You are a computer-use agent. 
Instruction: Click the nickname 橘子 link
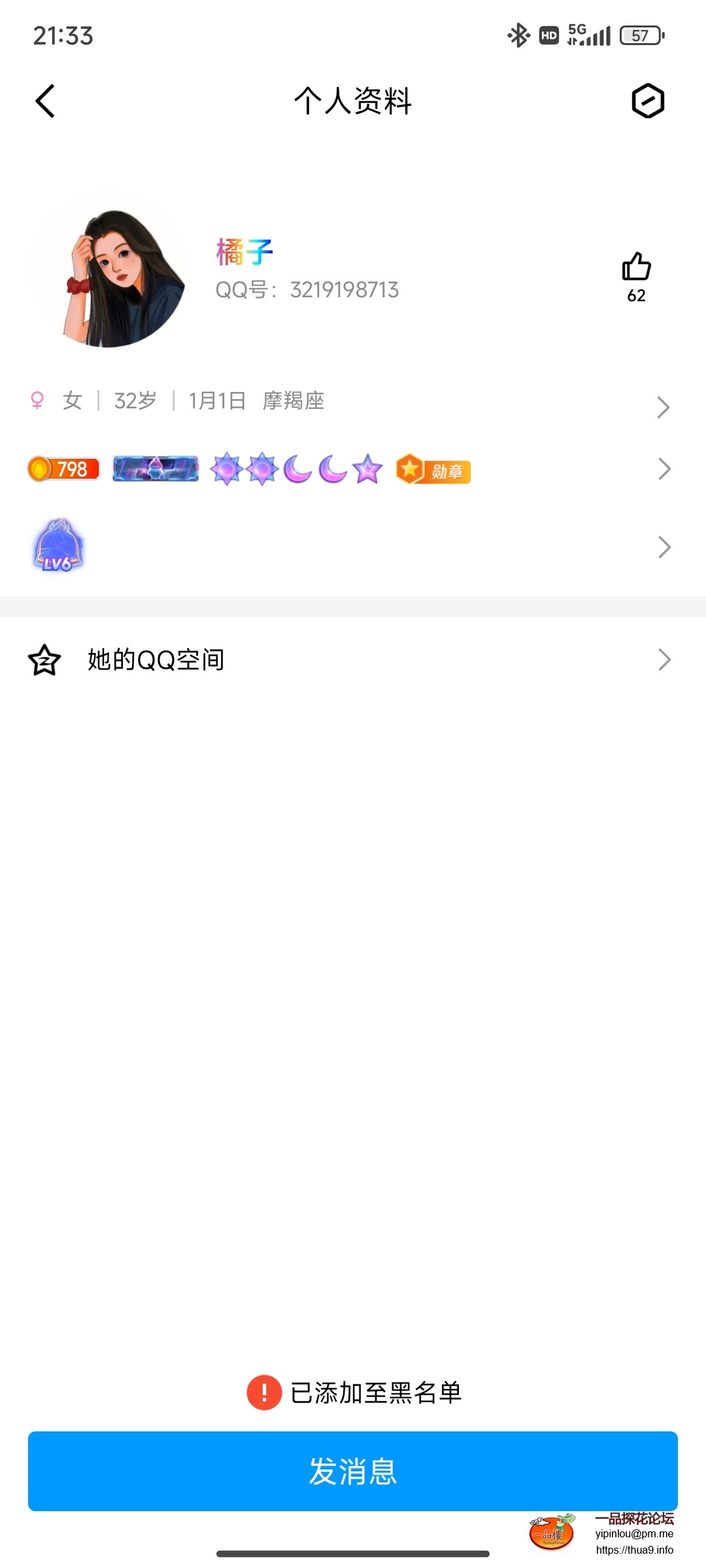244,252
